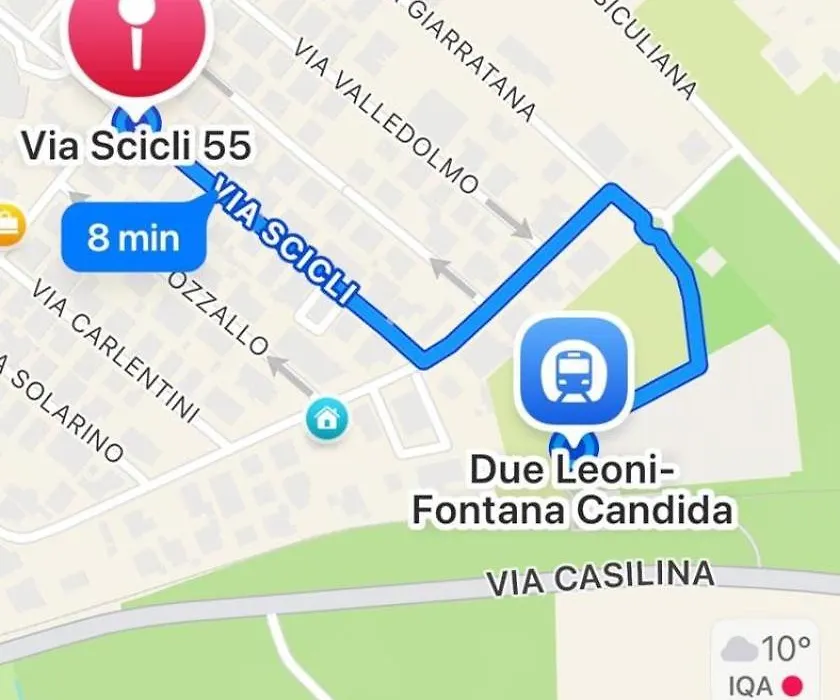Viewport: 840px width, 700px height.
Task: Tap the home marker on the map
Action: pyautogui.click(x=327, y=419)
